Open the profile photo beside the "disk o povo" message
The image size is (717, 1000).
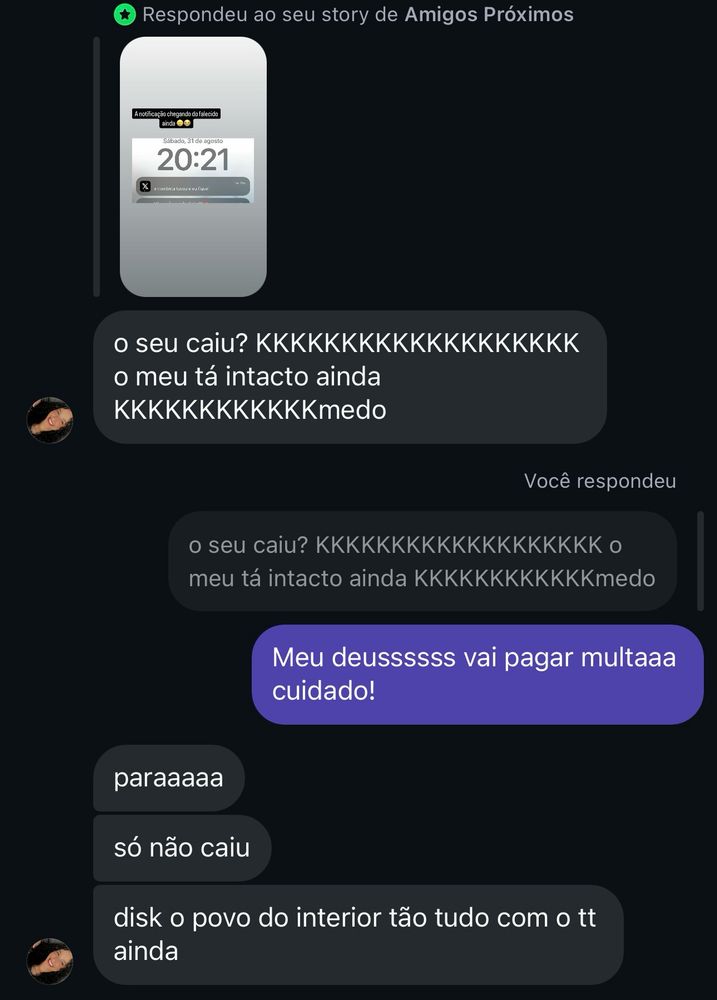pyautogui.click(x=49, y=961)
